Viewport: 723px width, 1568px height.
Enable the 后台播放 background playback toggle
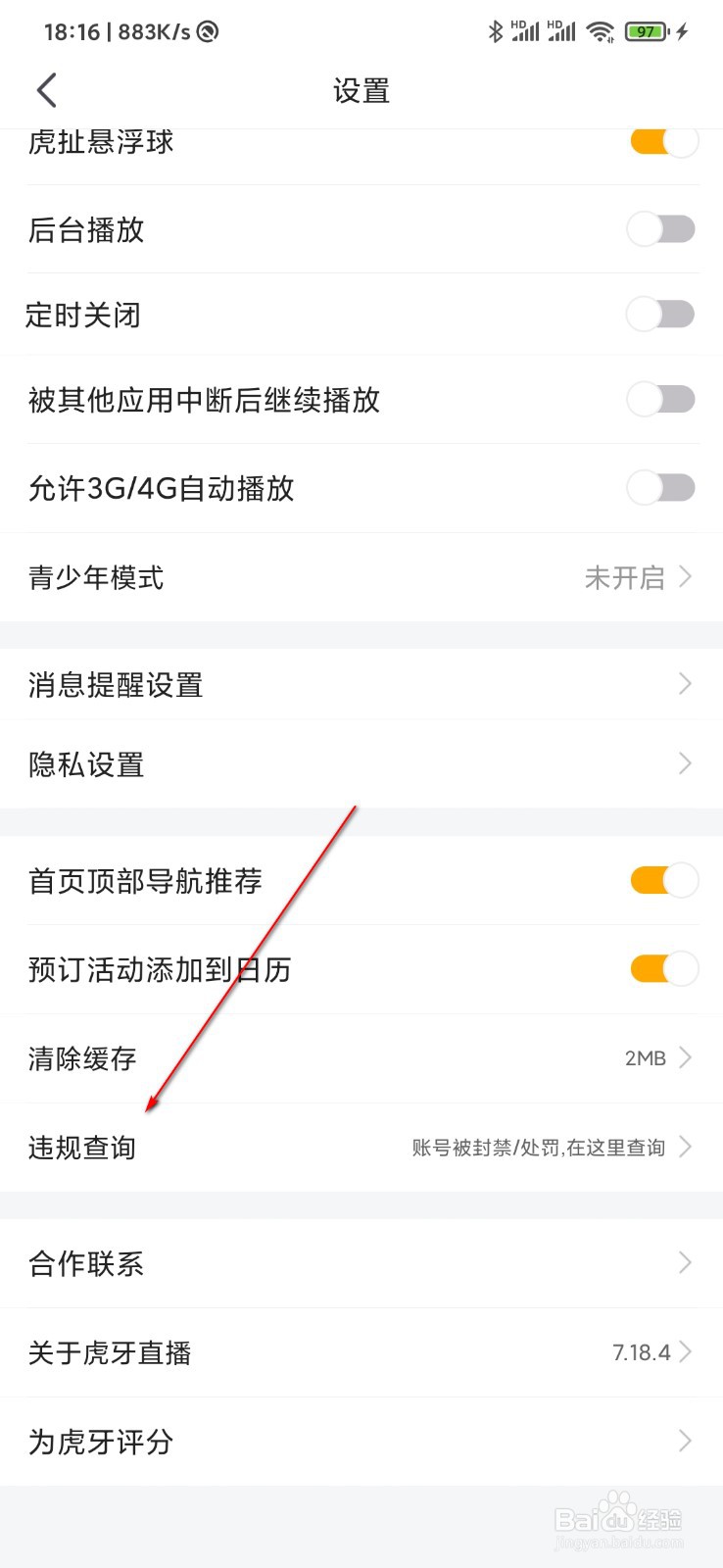click(660, 229)
